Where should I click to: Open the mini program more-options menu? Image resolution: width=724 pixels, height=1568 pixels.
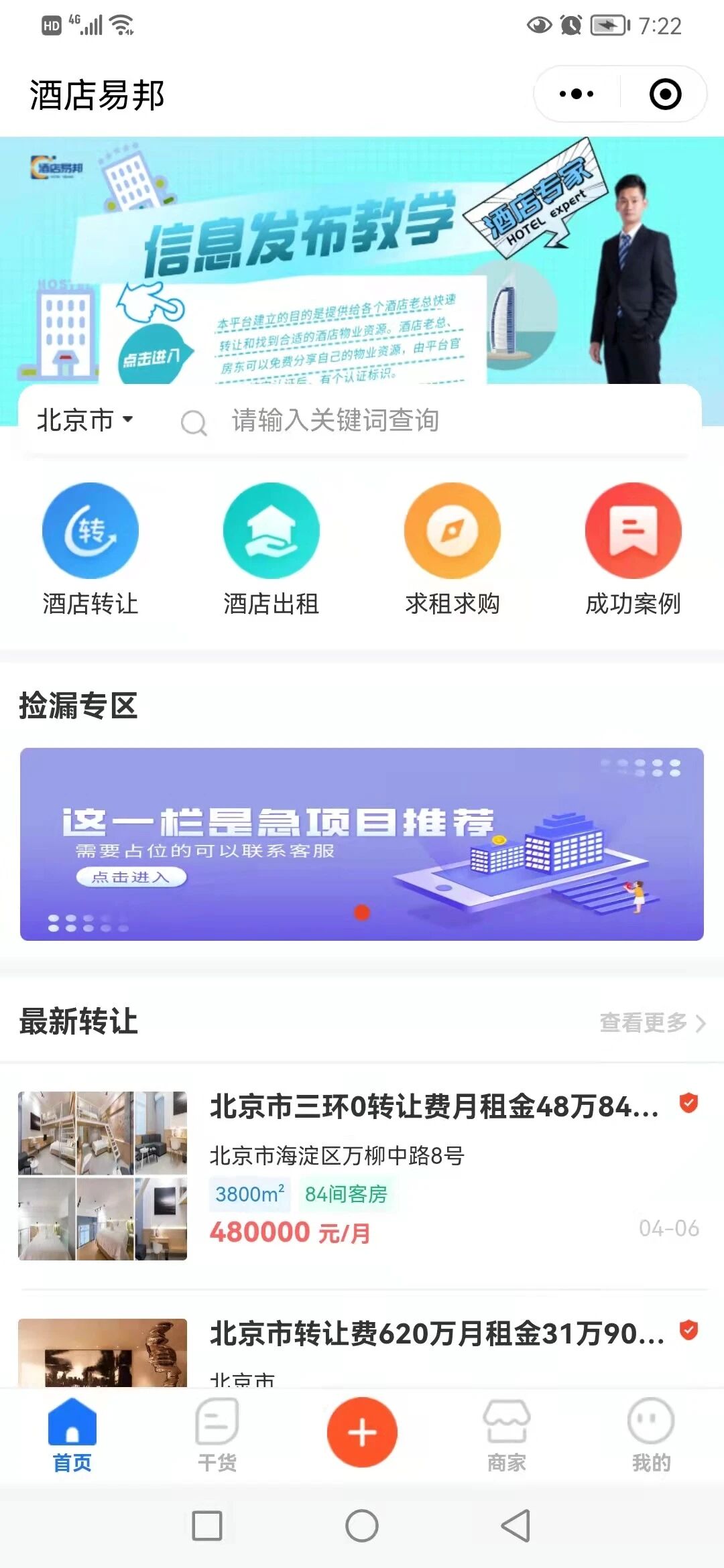[x=577, y=94]
